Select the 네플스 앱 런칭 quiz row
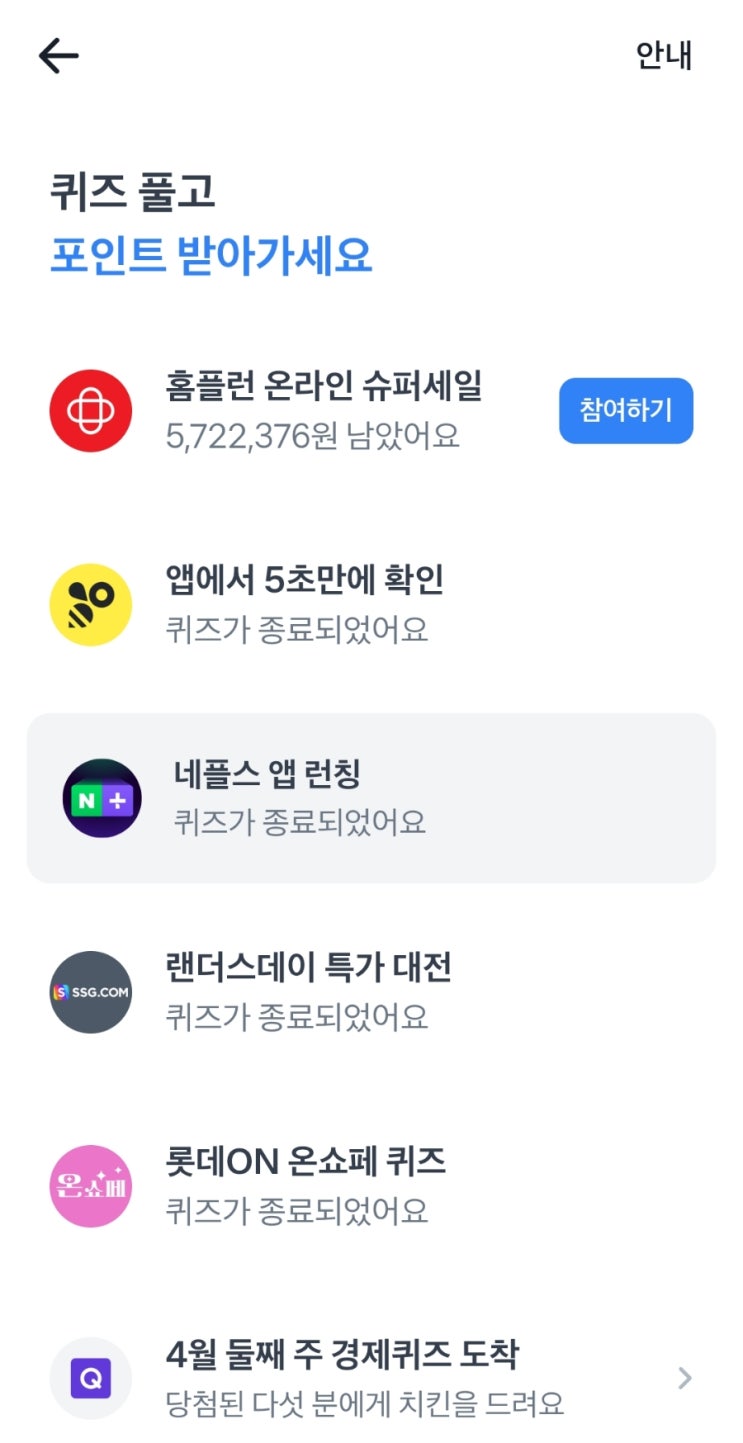This screenshot has height=1443, width=743. click(x=370, y=798)
